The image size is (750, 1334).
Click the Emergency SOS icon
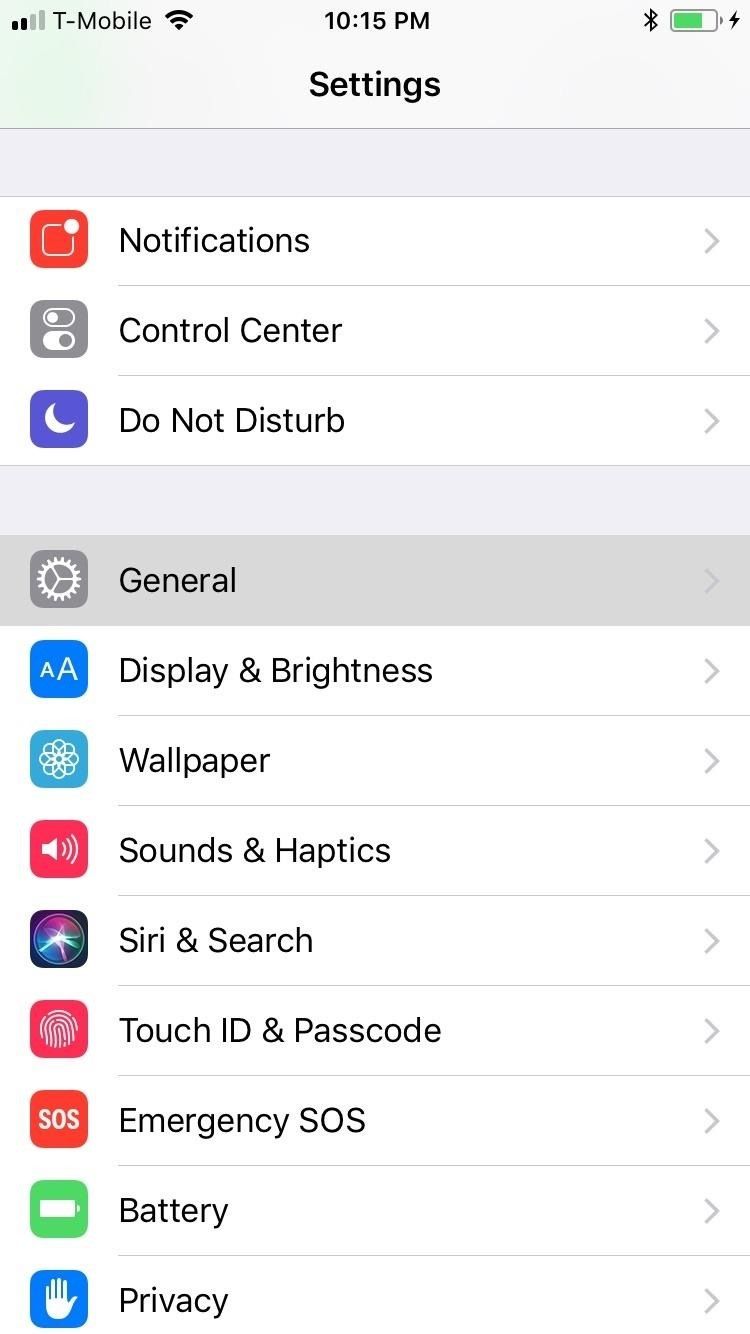(58, 1119)
